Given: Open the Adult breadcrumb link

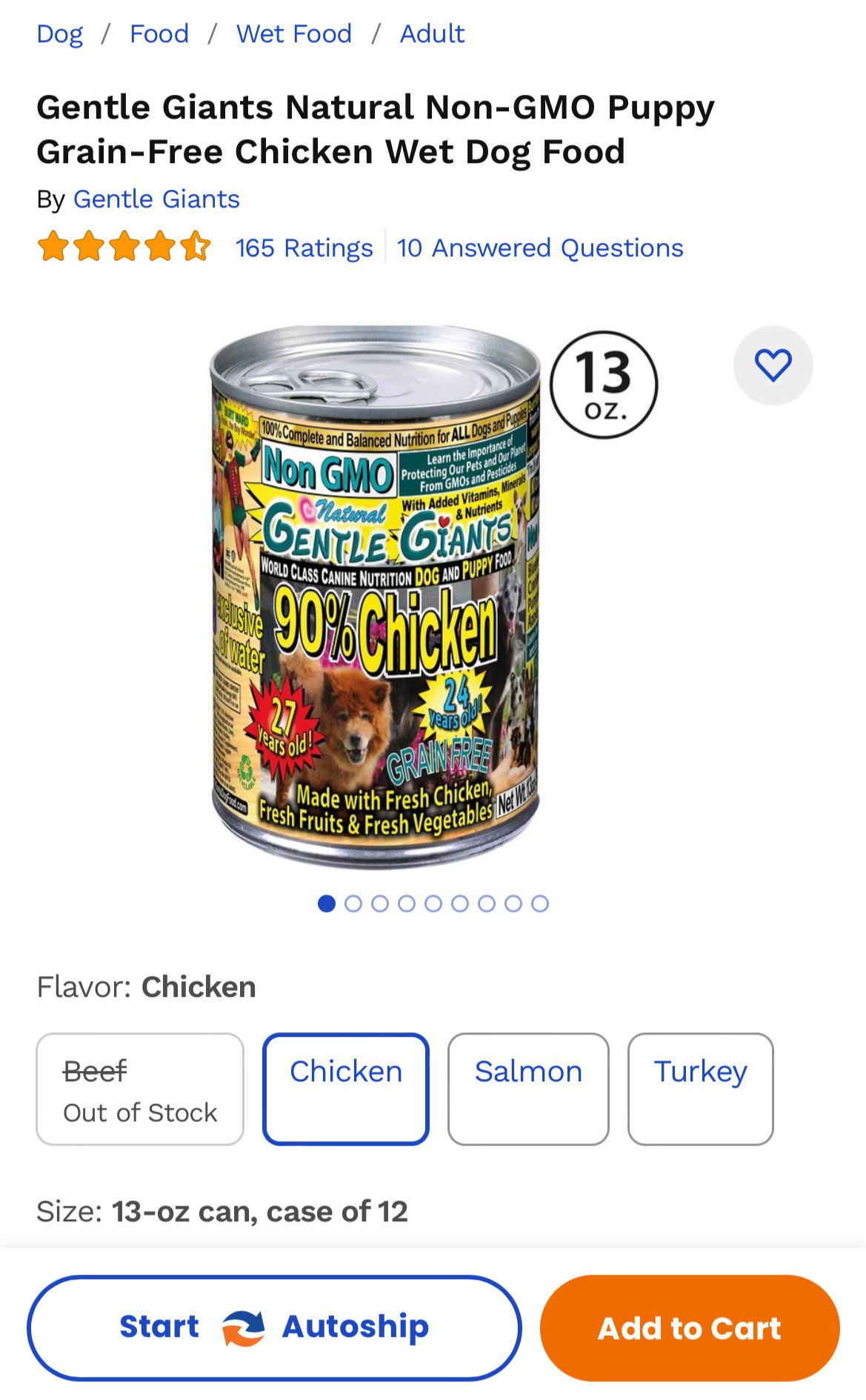Looking at the screenshot, I should click(430, 33).
